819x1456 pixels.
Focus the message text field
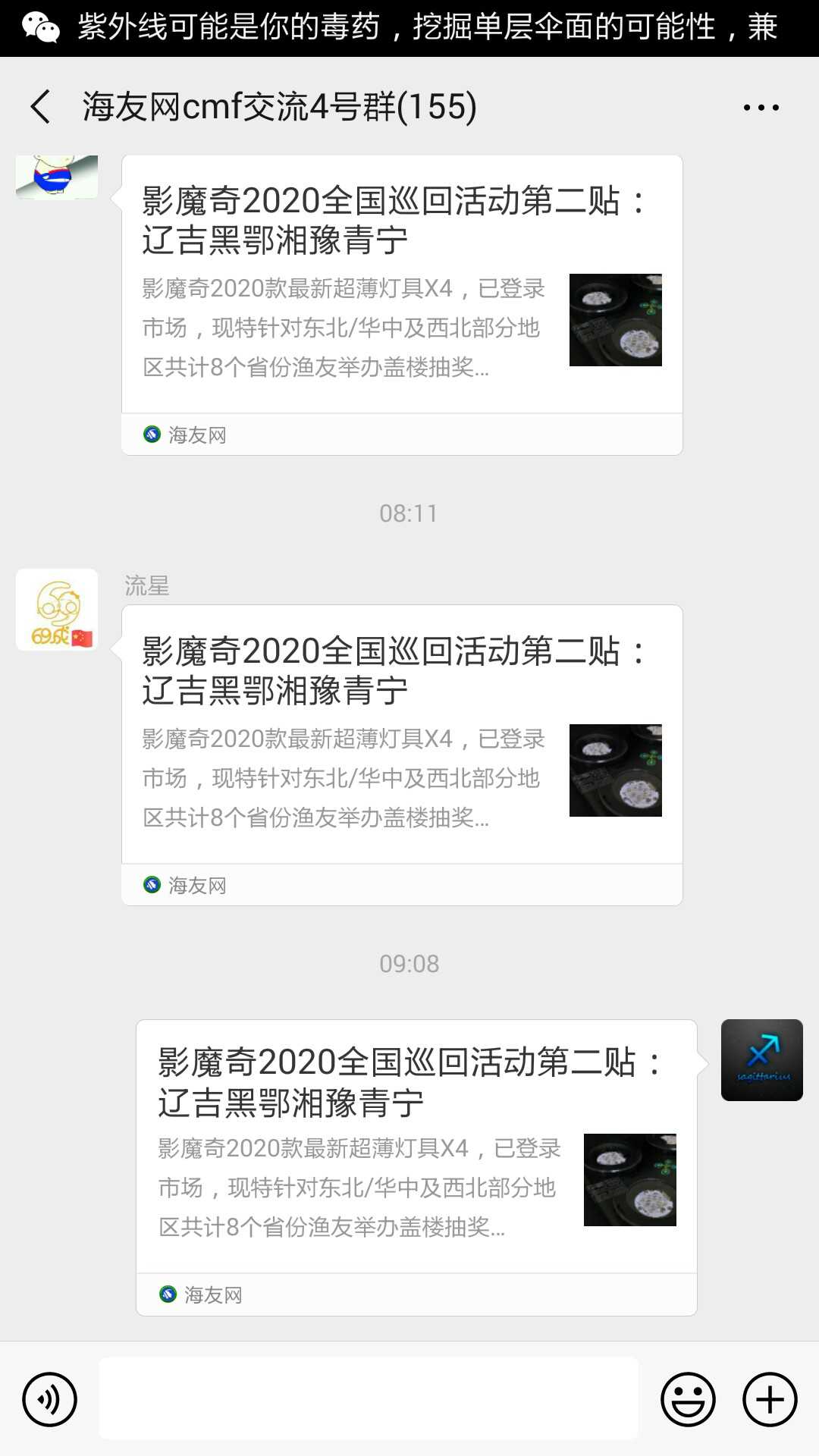coord(369,1398)
